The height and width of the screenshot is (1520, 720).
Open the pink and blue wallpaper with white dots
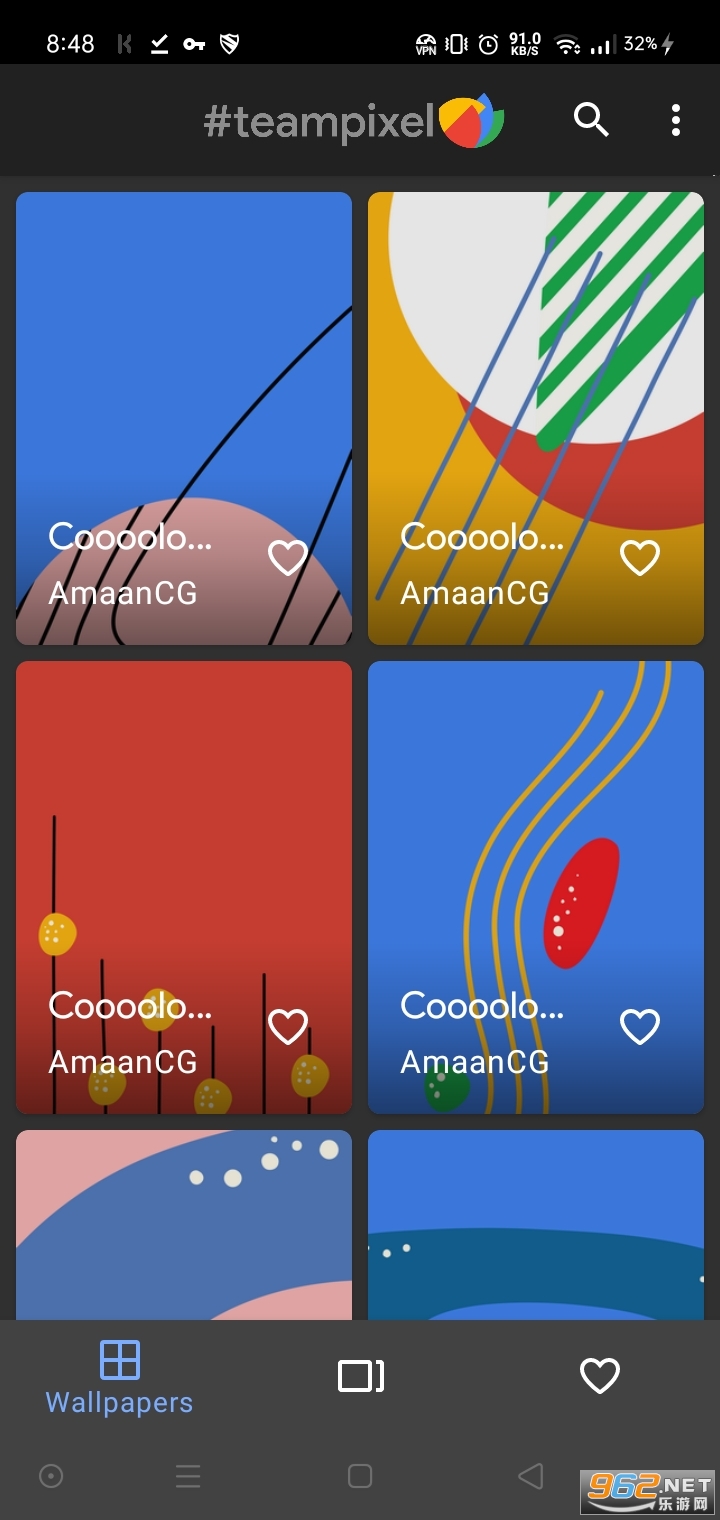(x=184, y=1225)
